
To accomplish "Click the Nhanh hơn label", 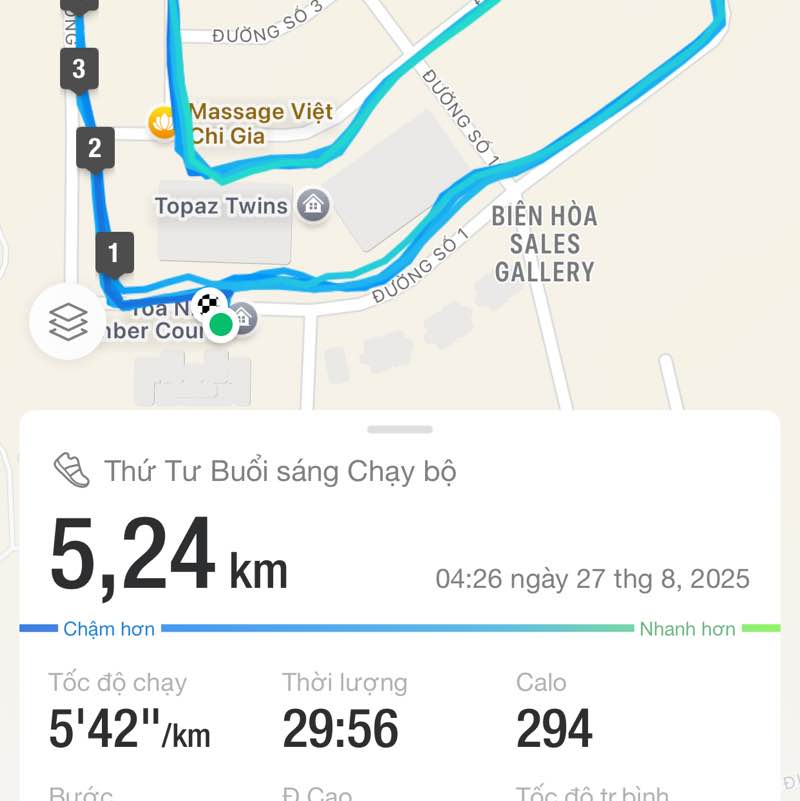I will (688, 628).
